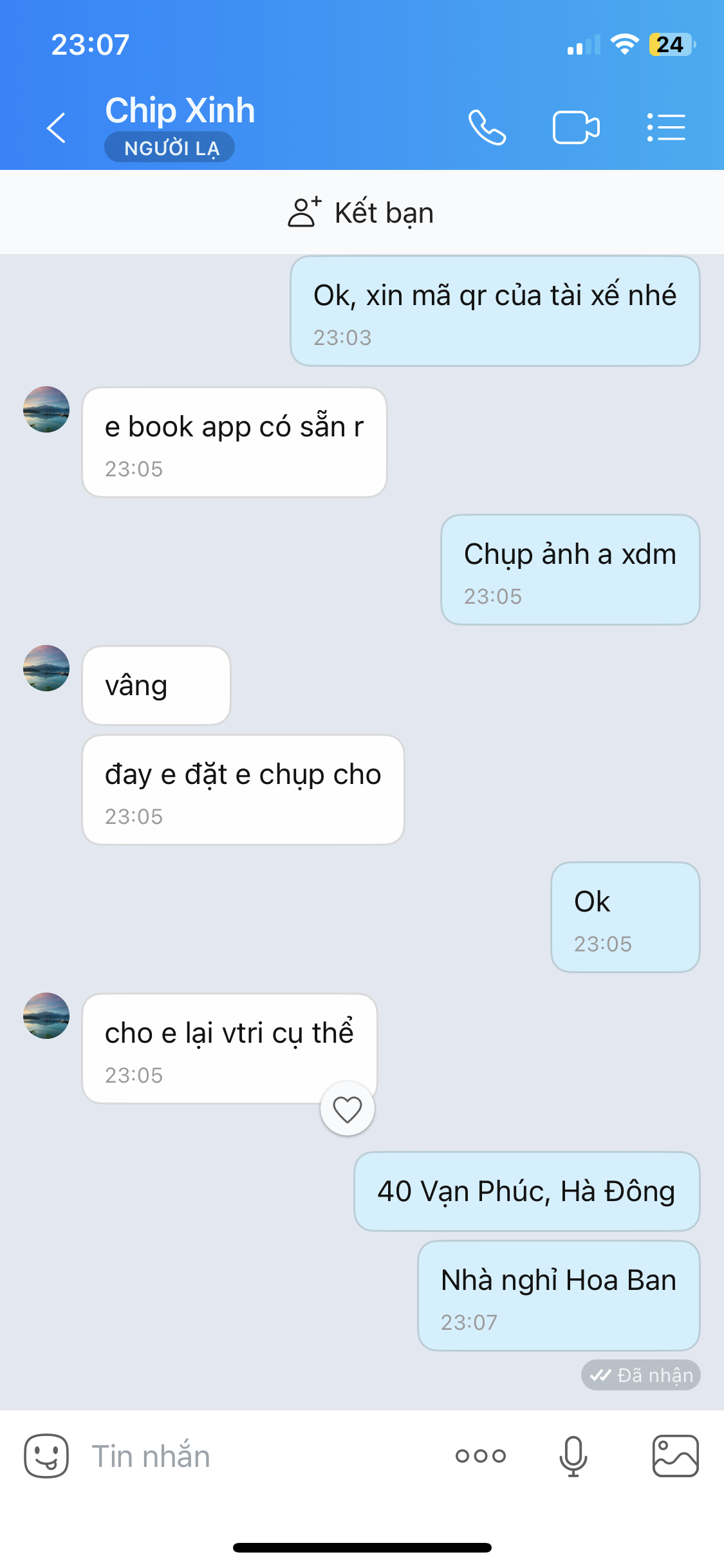The image size is (724, 1568).
Task: Record a voice message
Action: click(573, 1456)
